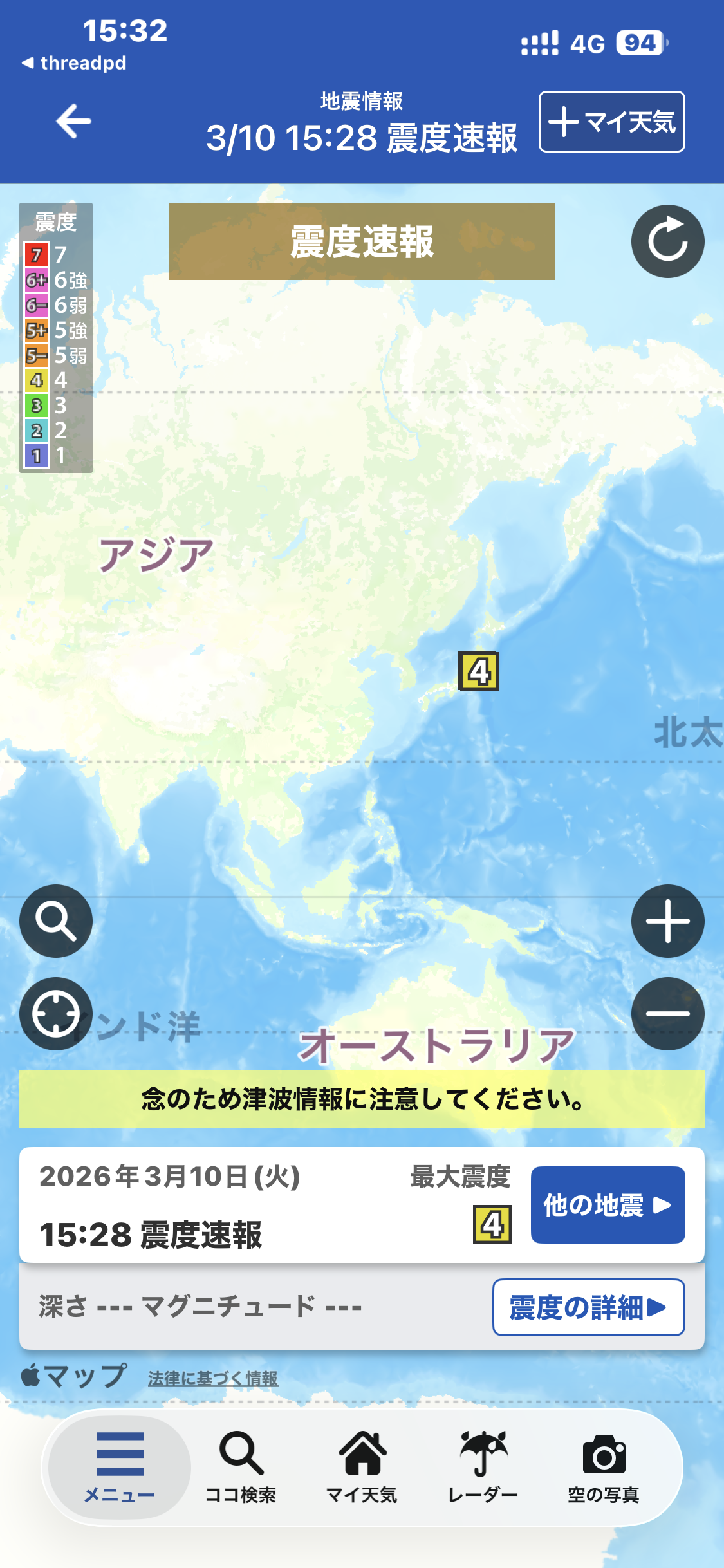Viewport: 724px width, 1568px height.
Task: Switch to 空の写真 tab
Action: point(604,1467)
